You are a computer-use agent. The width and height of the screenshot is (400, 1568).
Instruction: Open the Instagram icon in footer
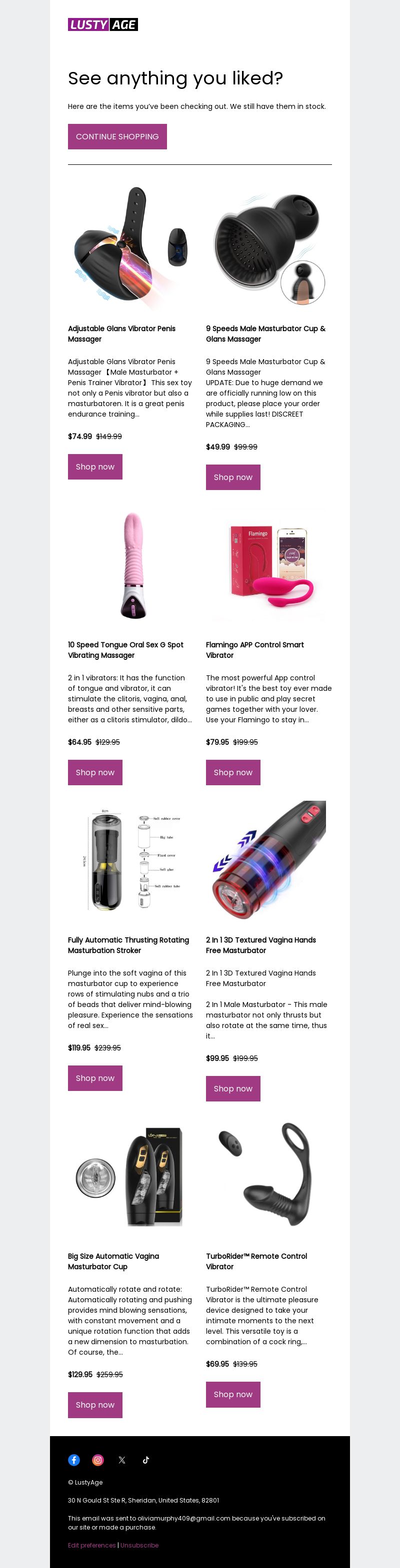pos(97,1460)
